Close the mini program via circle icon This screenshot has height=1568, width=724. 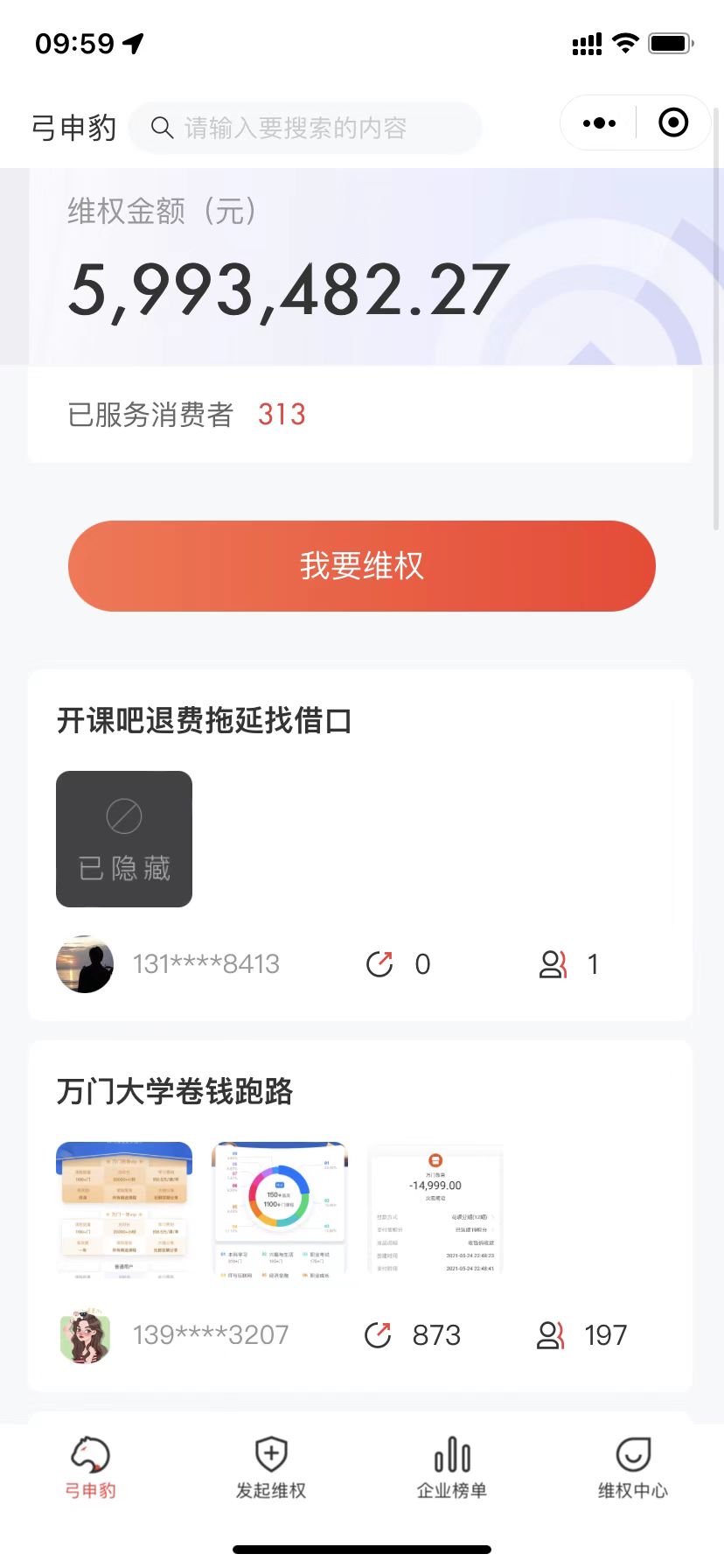click(x=673, y=122)
